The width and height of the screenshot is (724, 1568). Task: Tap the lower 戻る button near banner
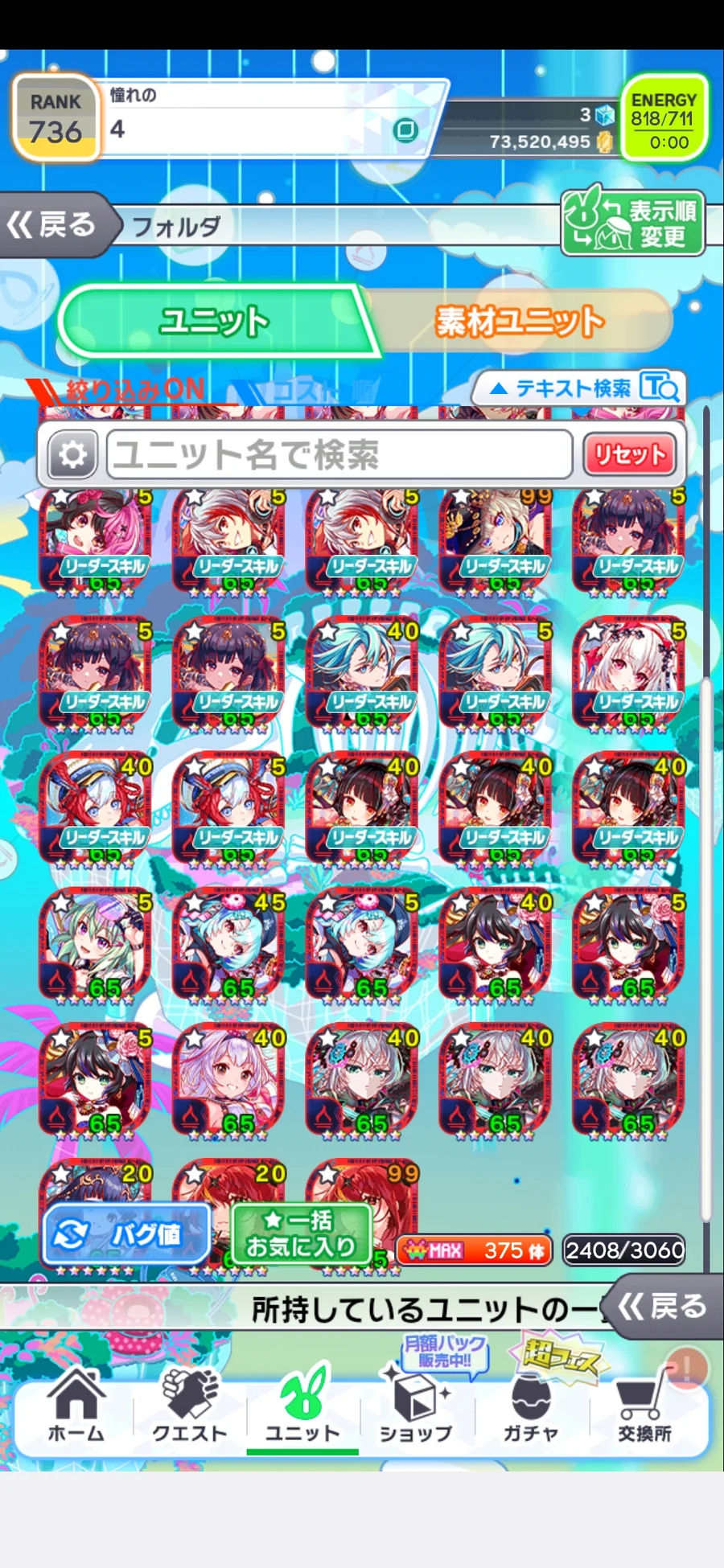pyautogui.click(x=661, y=1307)
